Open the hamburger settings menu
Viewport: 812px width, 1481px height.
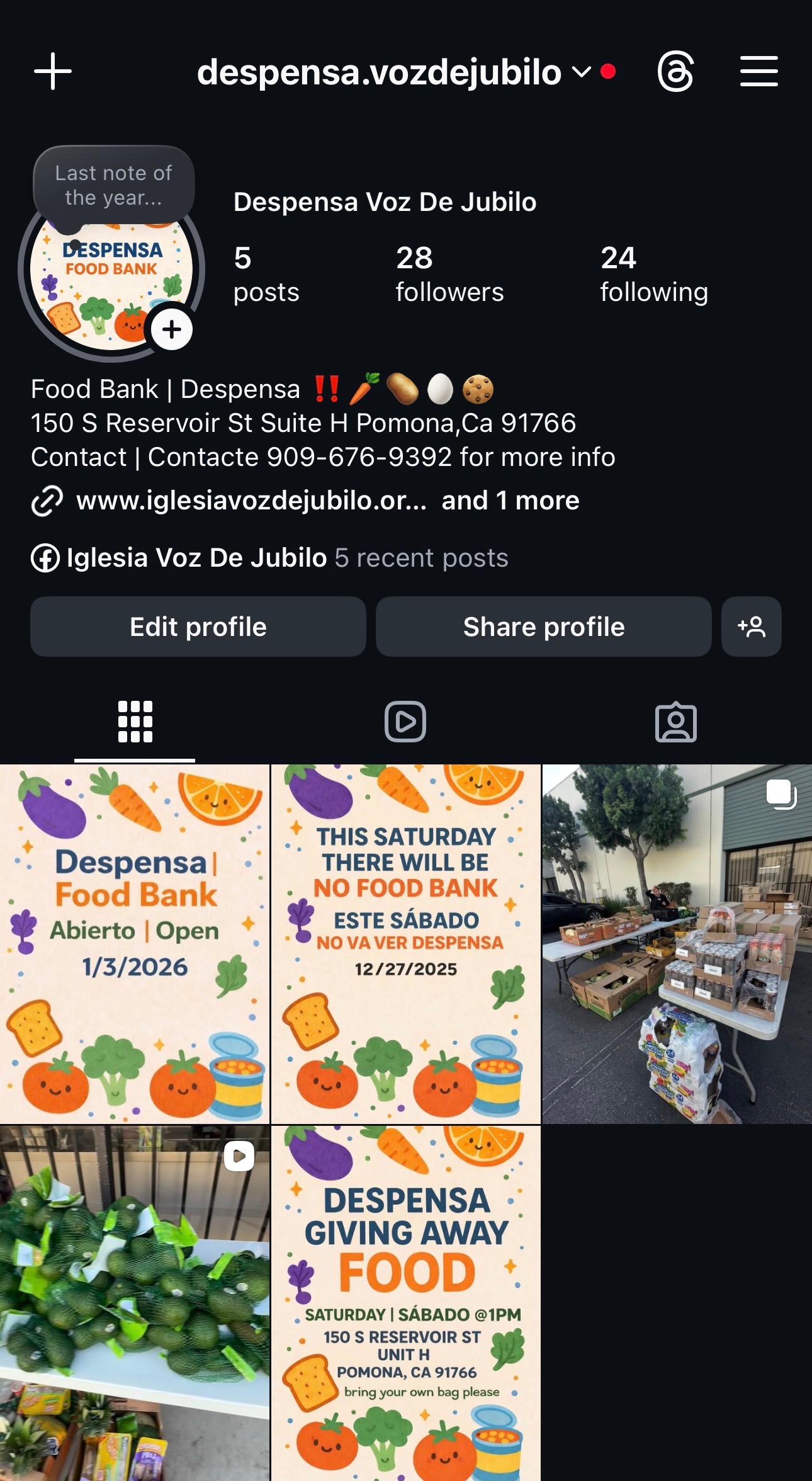pyautogui.click(x=758, y=71)
